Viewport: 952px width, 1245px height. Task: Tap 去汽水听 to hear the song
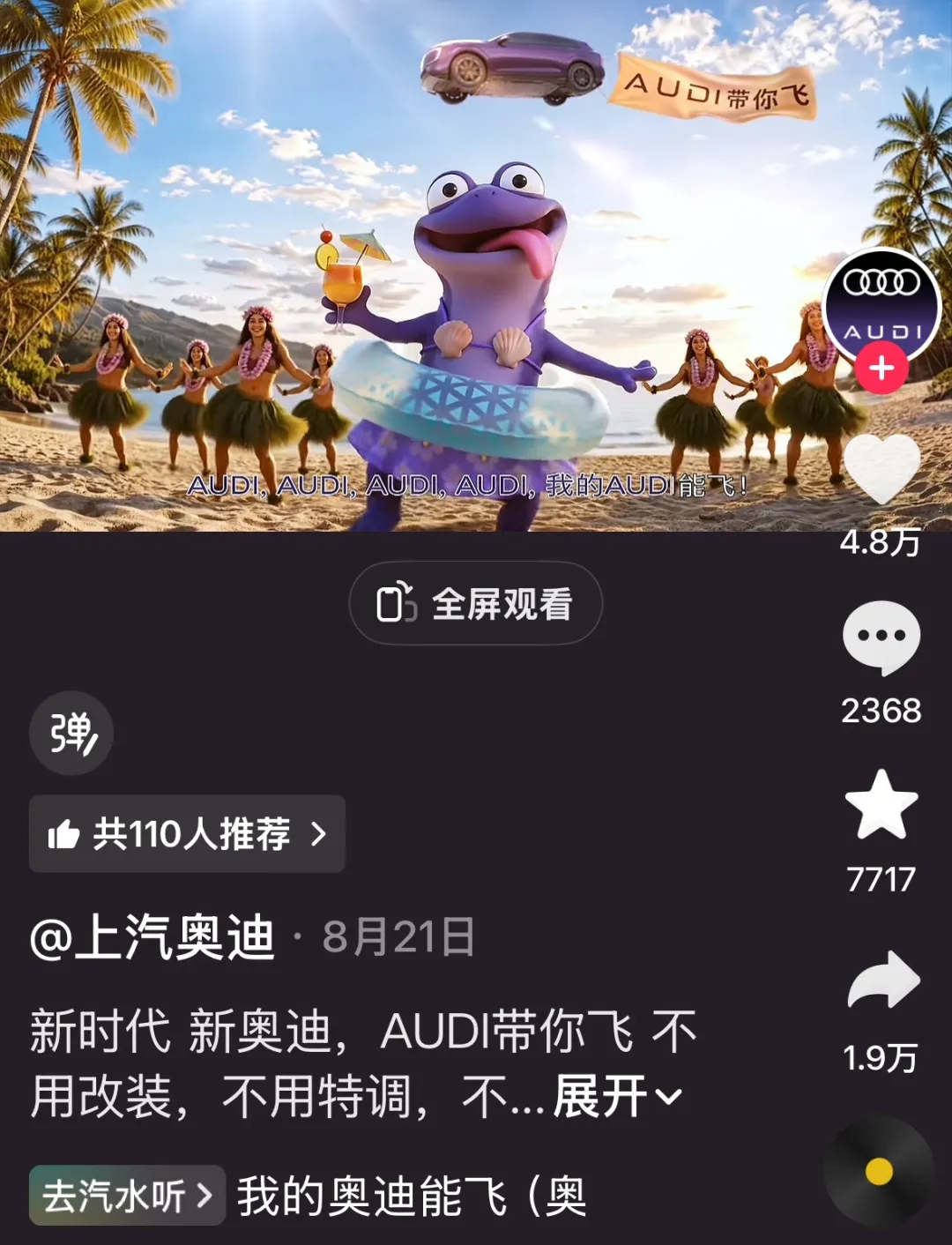[x=127, y=1196]
